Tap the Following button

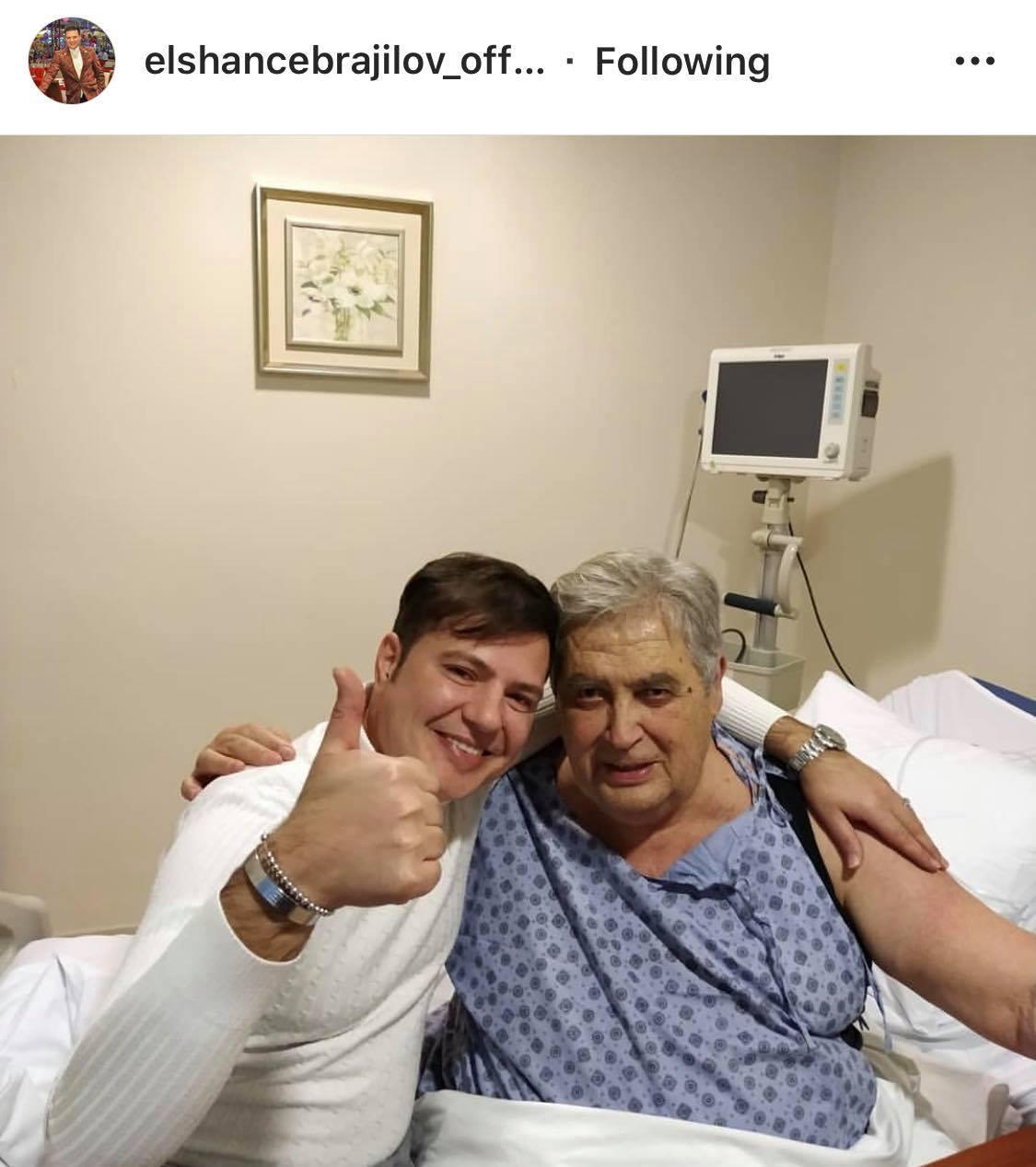click(x=682, y=62)
